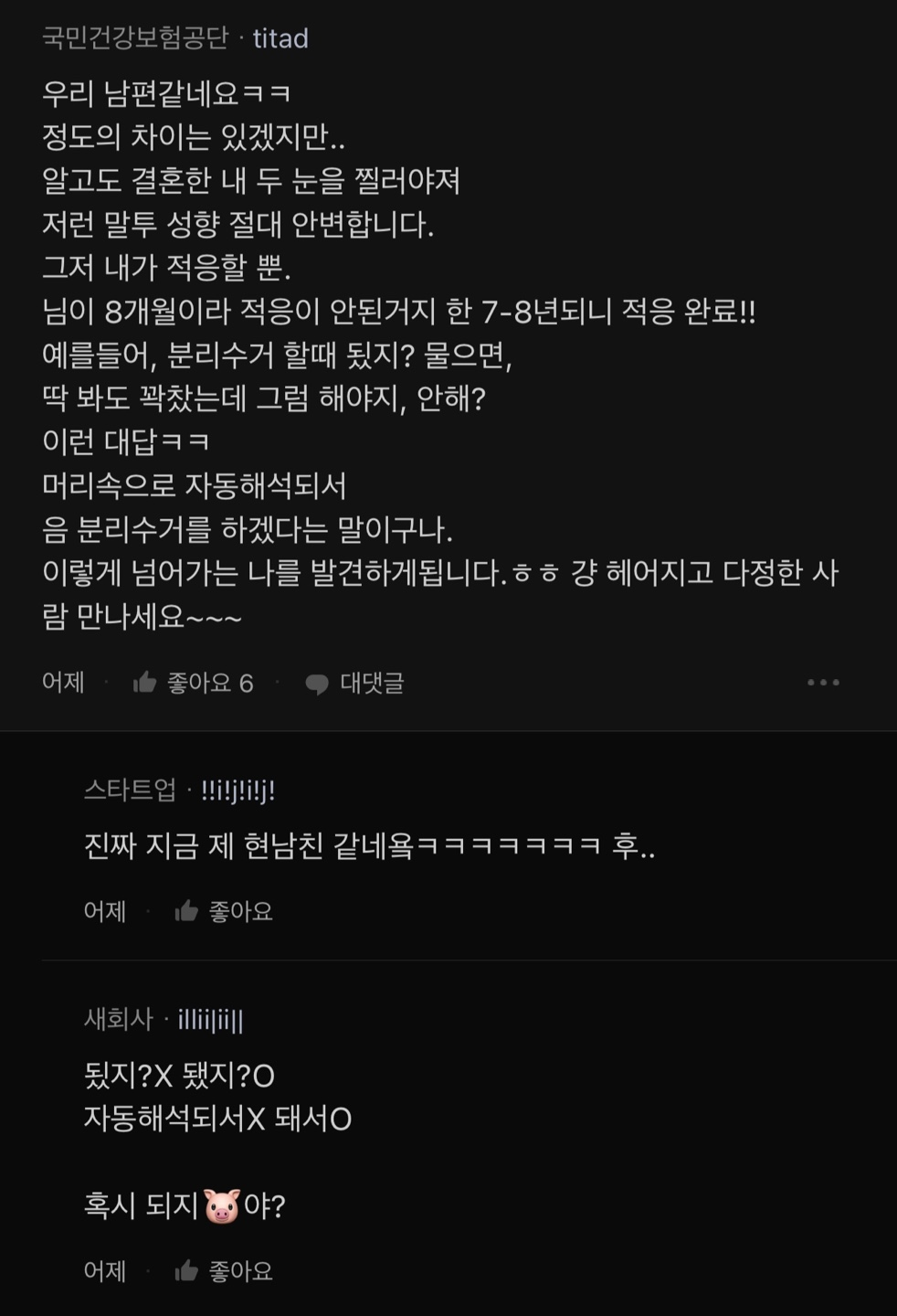Like the 새회사 user's reply
This screenshot has height=1316, width=897.
(x=224, y=1271)
